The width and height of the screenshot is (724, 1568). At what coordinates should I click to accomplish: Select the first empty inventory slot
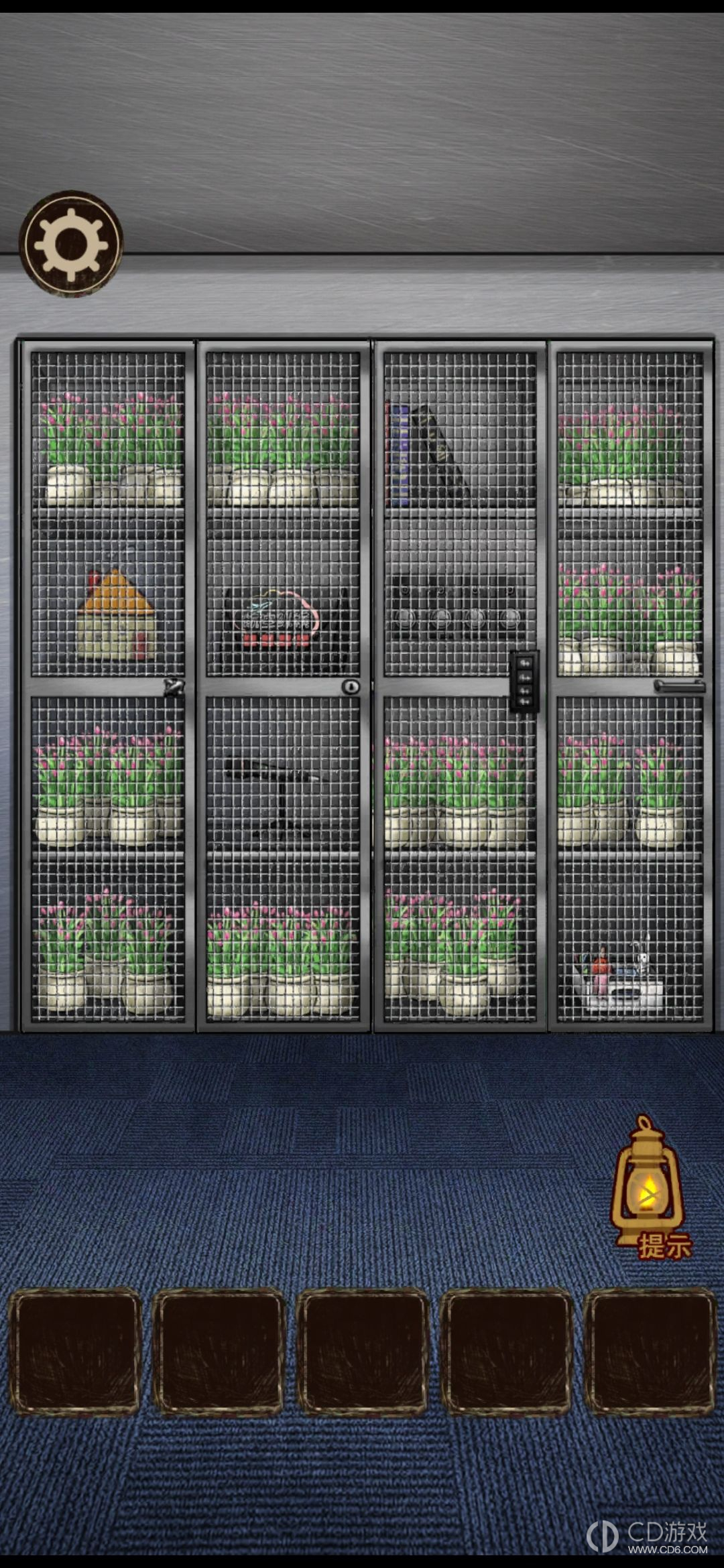pyautogui.click(x=75, y=1352)
